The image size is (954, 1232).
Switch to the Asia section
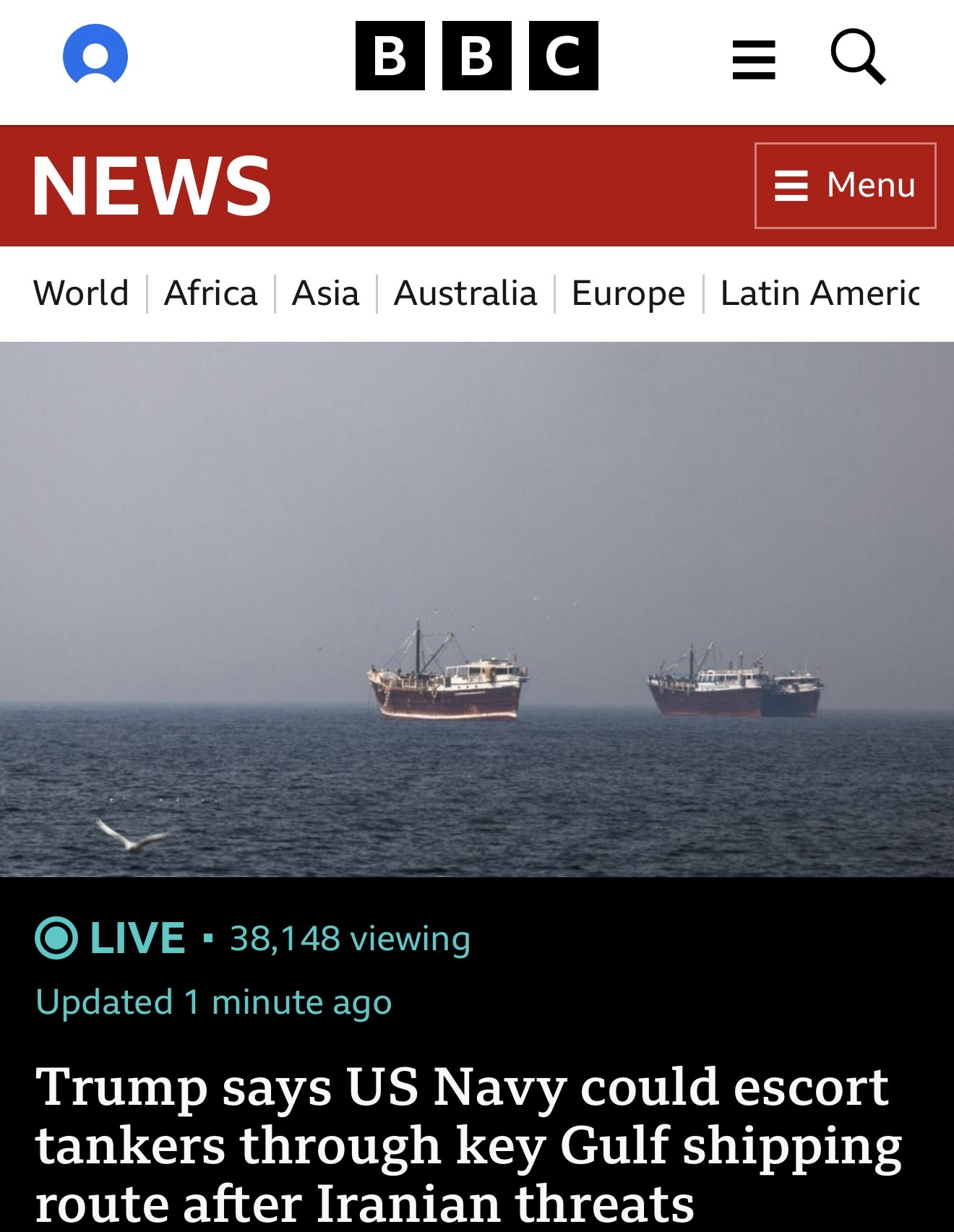pos(325,293)
